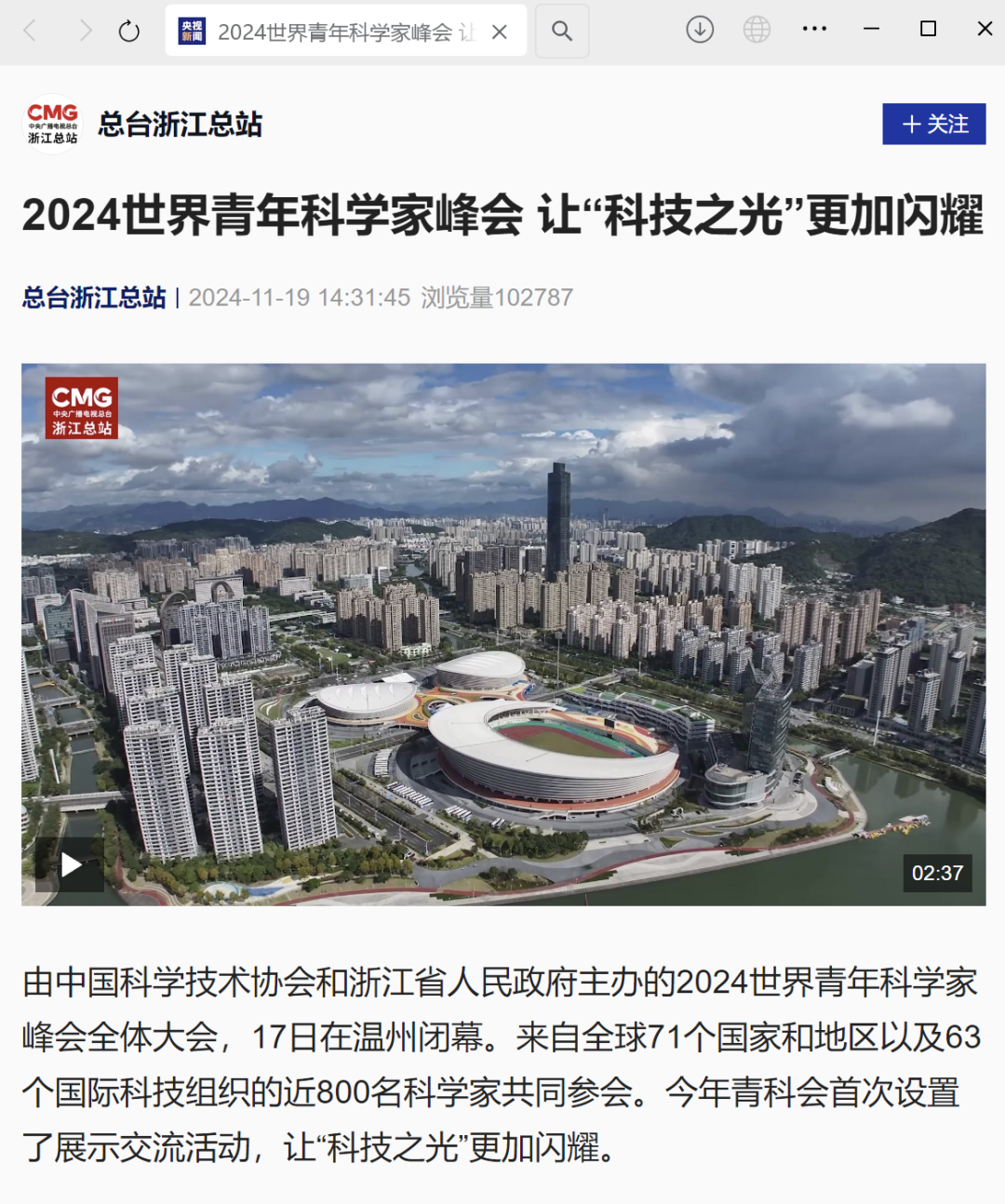Open the three-dot overflow menu
The width and height of the screenshot is (1005, 1204).
[814, 29]
